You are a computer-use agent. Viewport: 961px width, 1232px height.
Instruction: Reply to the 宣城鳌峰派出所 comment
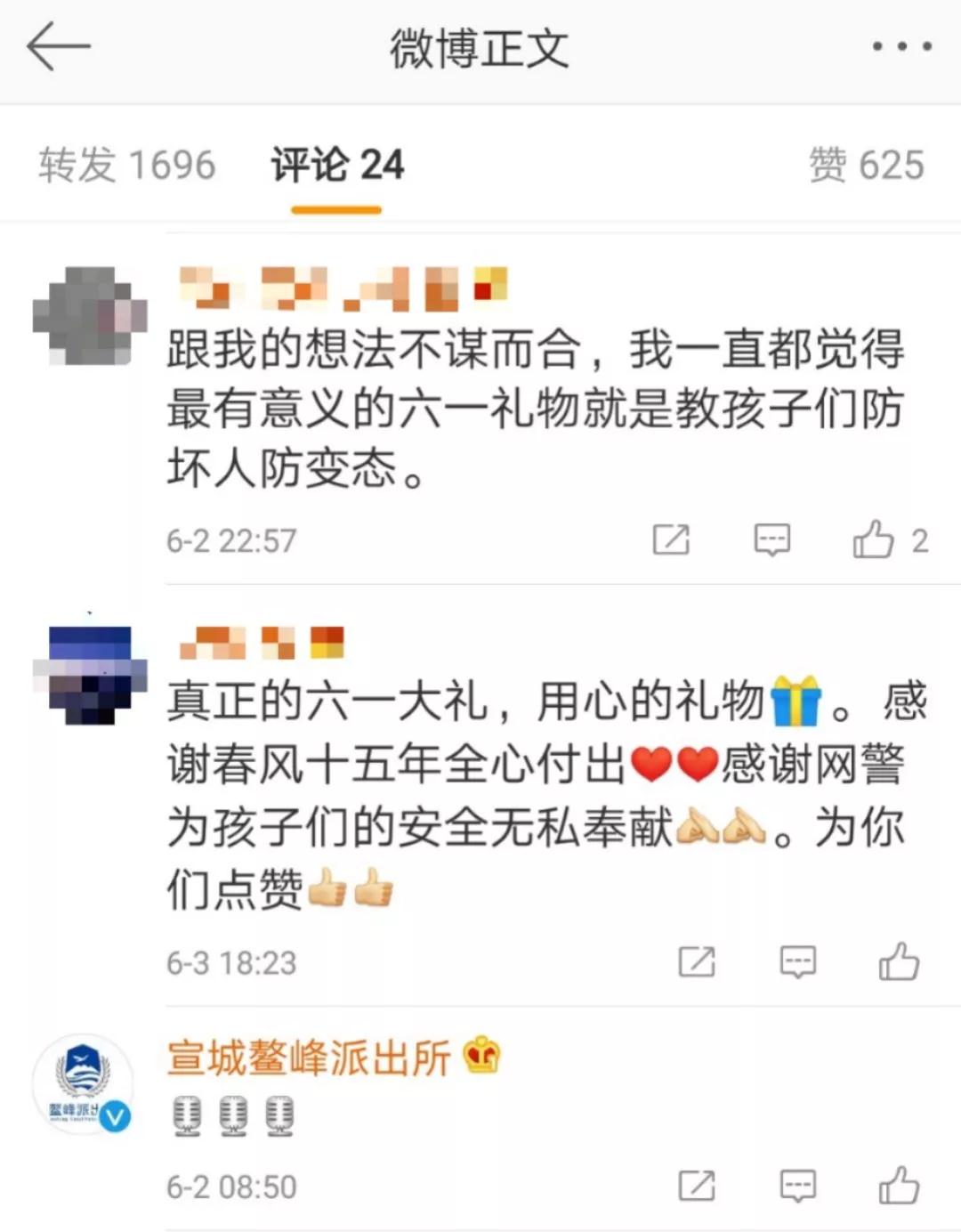797,1186
